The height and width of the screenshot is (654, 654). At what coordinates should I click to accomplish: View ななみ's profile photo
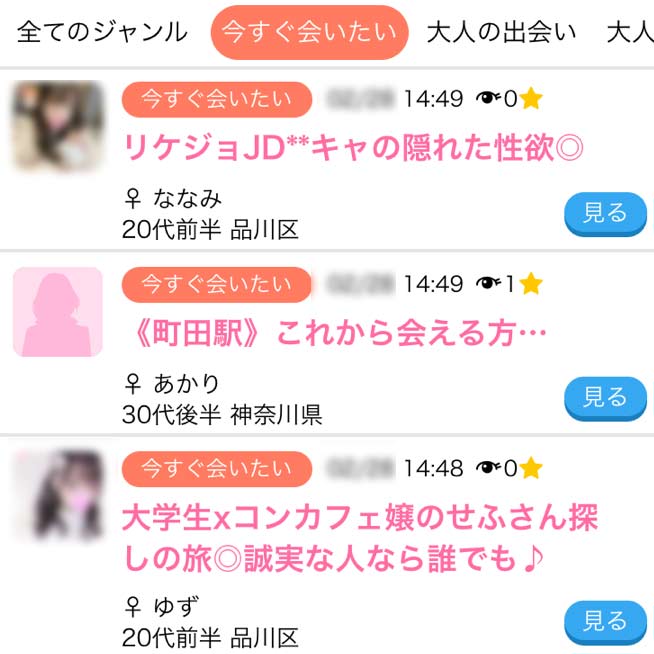58,126
